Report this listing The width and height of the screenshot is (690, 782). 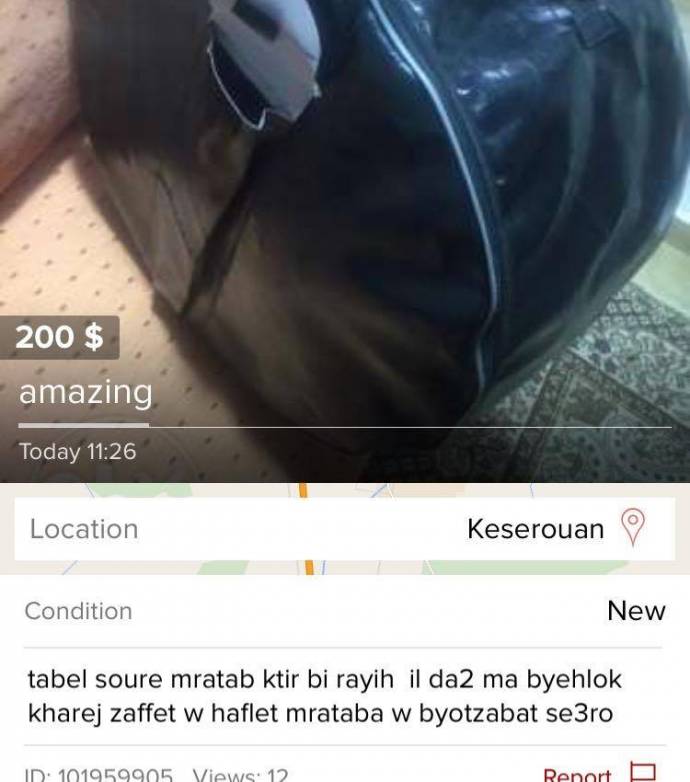pos(598,773)
